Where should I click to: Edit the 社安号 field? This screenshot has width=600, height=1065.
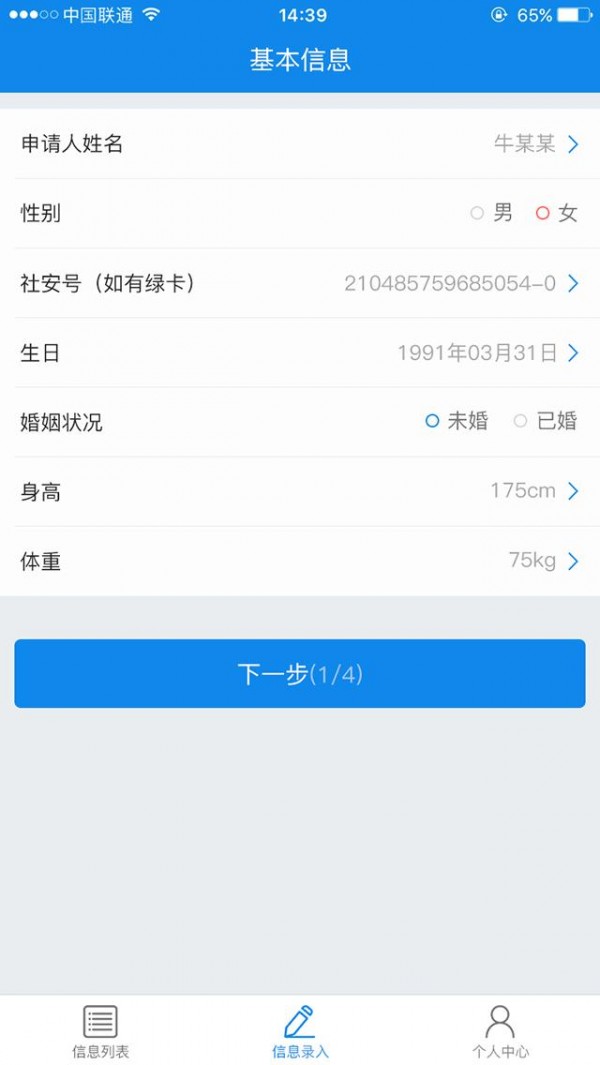300,283
